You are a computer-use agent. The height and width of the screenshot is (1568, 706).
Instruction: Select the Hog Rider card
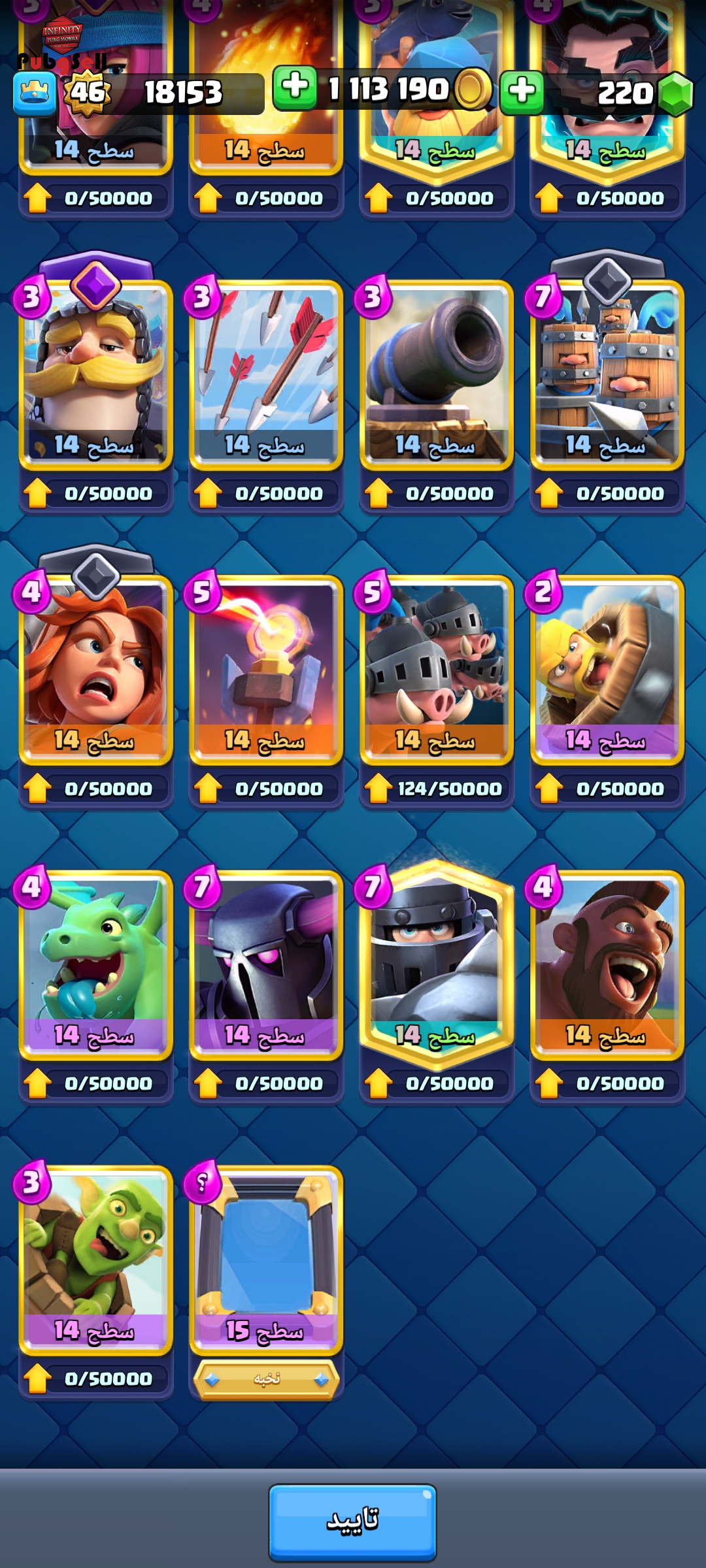point(607,964)
